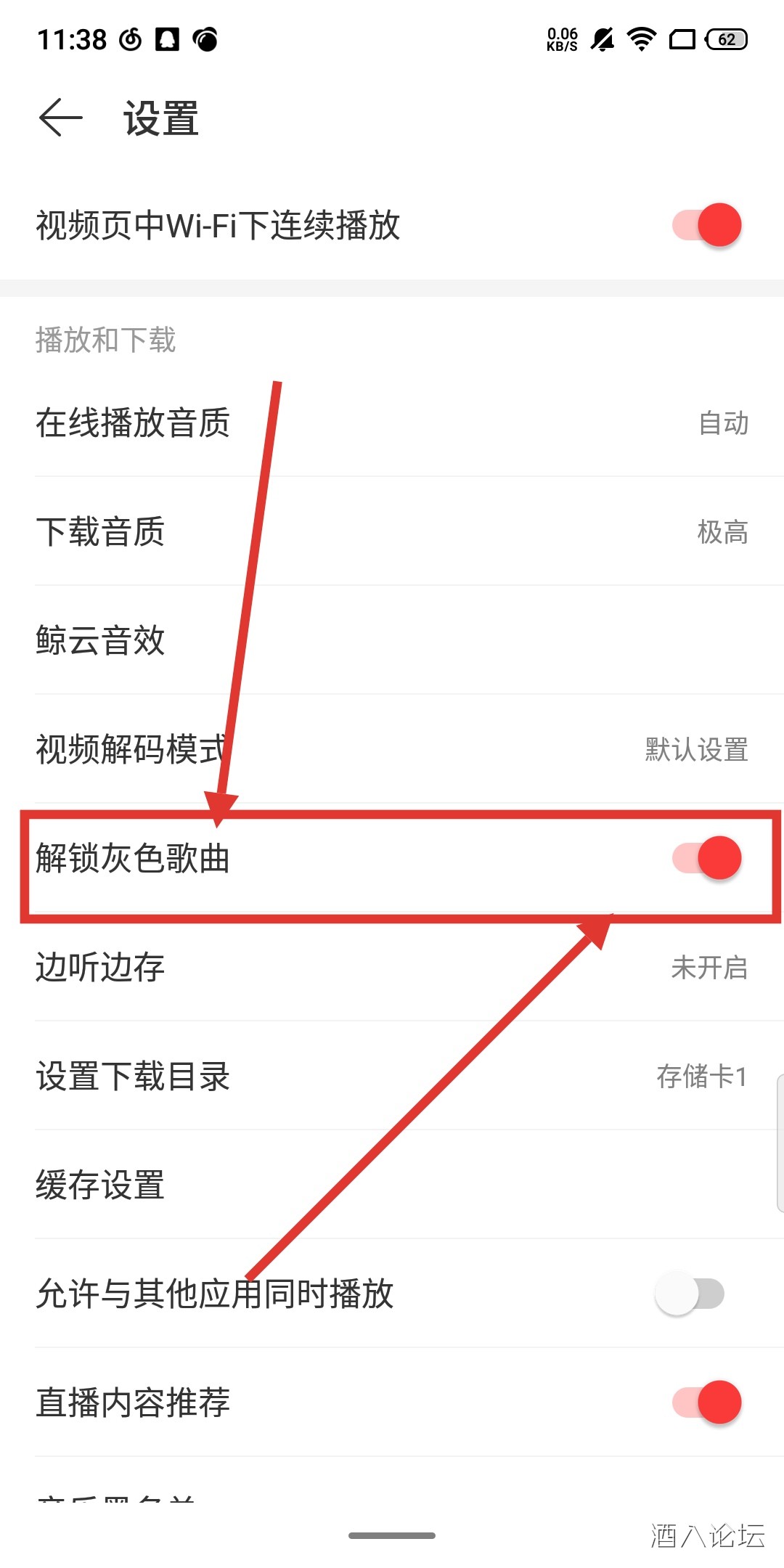
Task: Open 视频解码模式 option
Action: click(x=392, y=750)
